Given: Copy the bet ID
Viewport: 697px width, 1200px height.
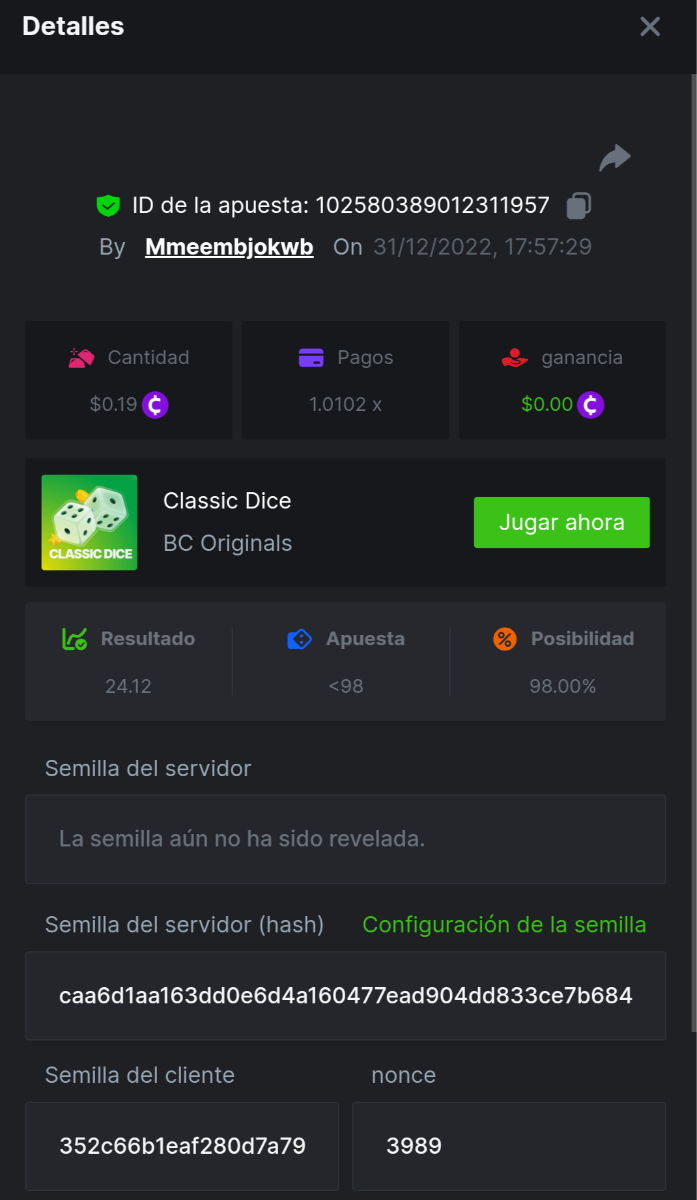Looking at the screenshot, I should click(578, 206).
